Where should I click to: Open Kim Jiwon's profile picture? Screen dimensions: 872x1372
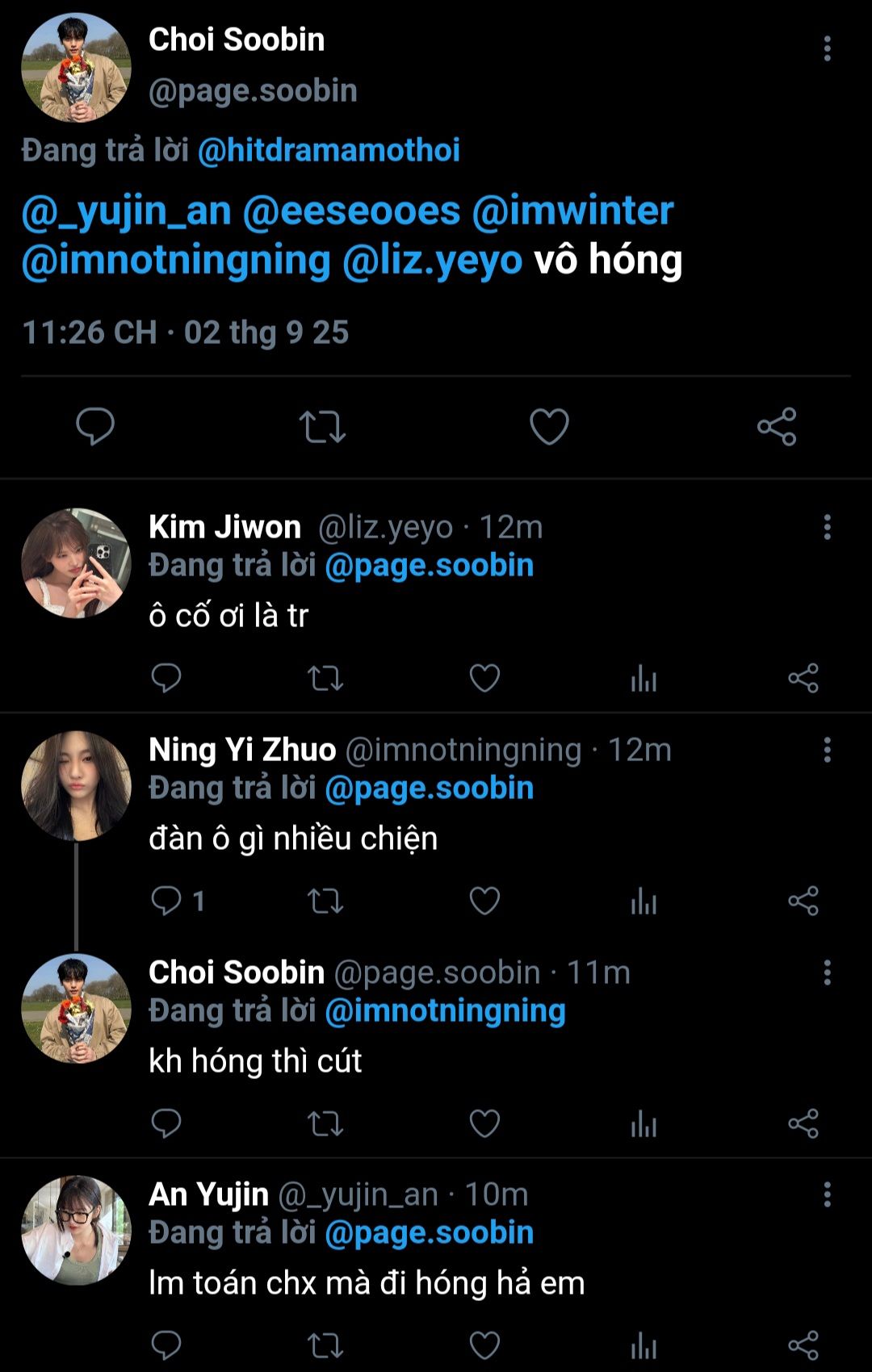click(x=76, y=563)
